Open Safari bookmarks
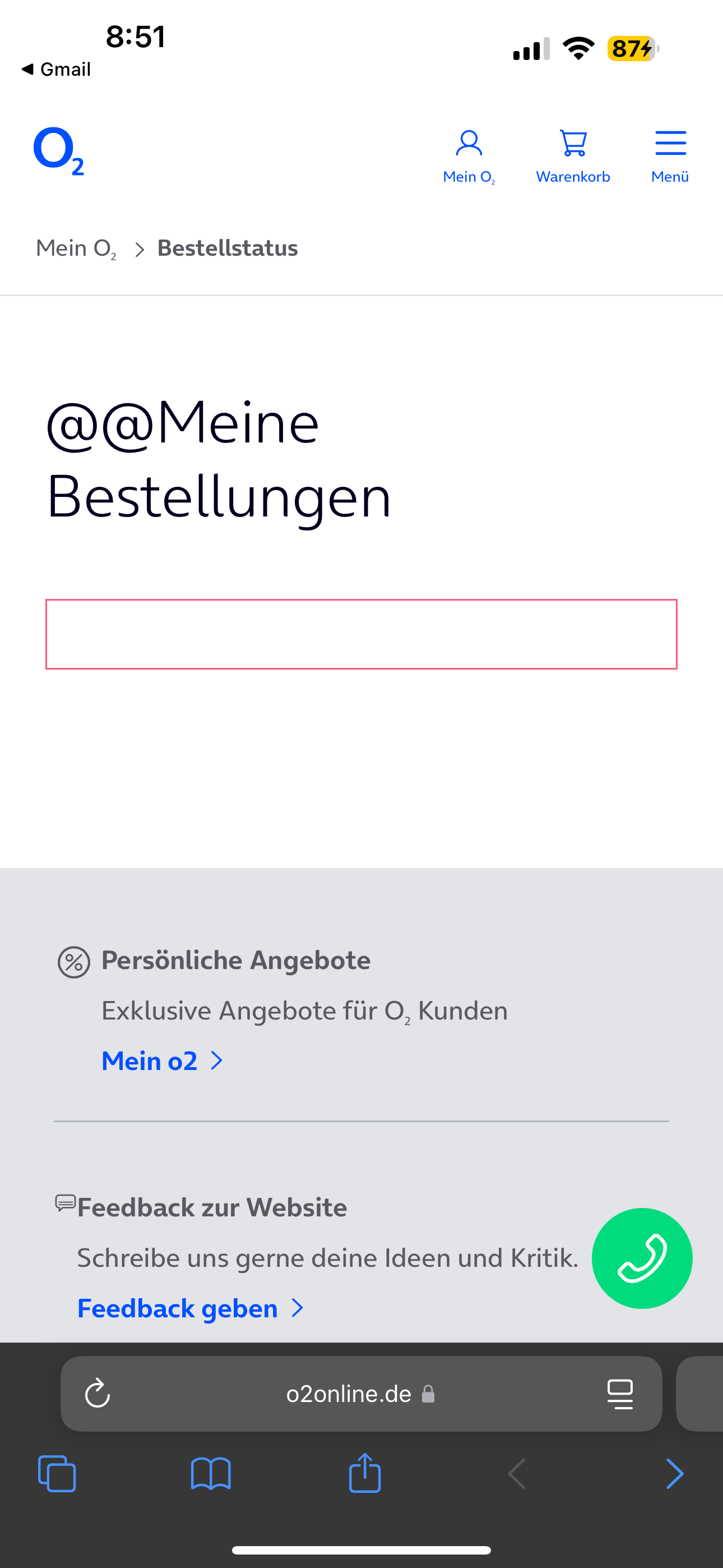This screenshot has height=1568, width=723. [211, 1474]
